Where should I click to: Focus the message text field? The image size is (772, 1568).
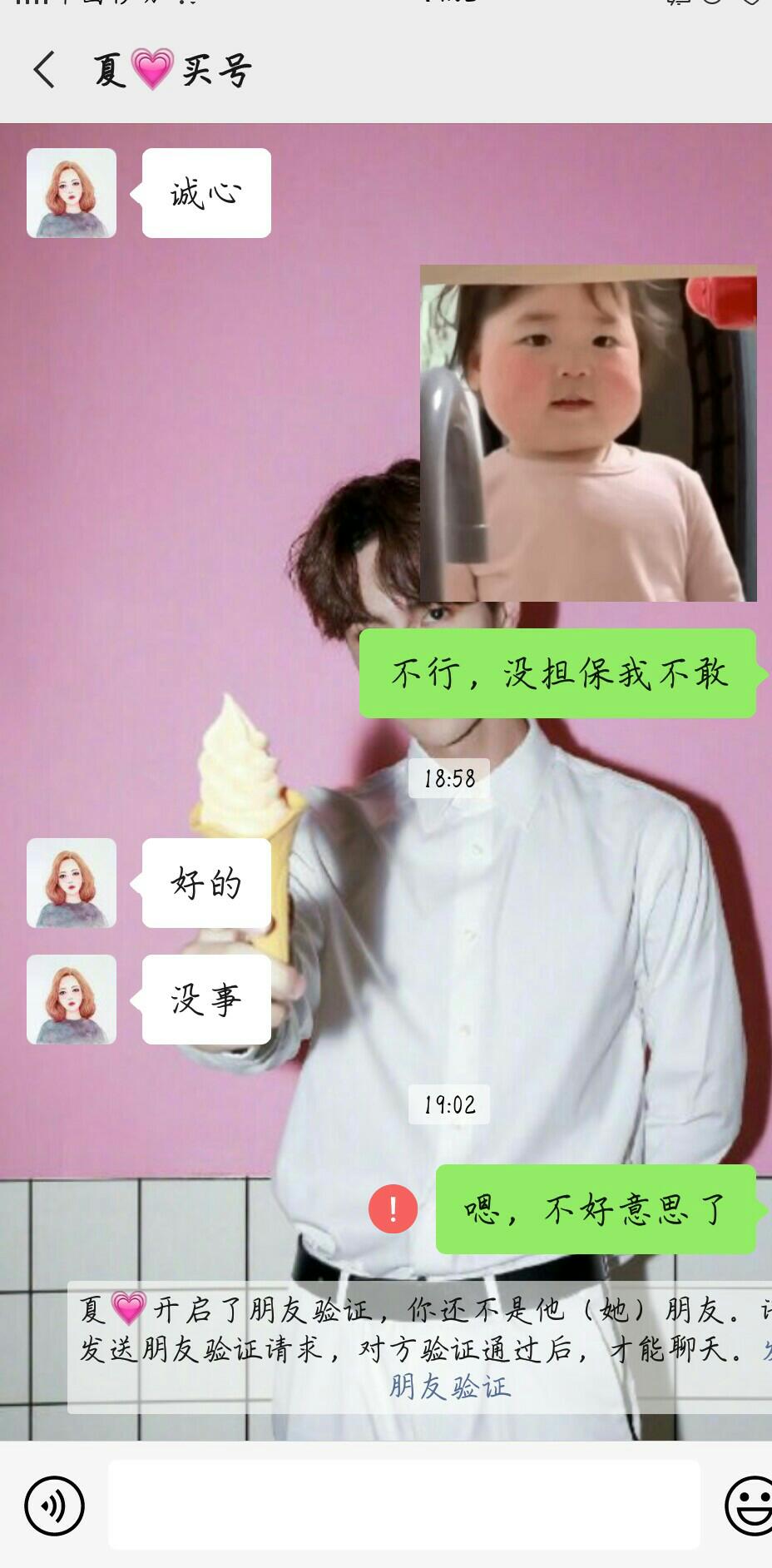click(x=403, y=1505)
